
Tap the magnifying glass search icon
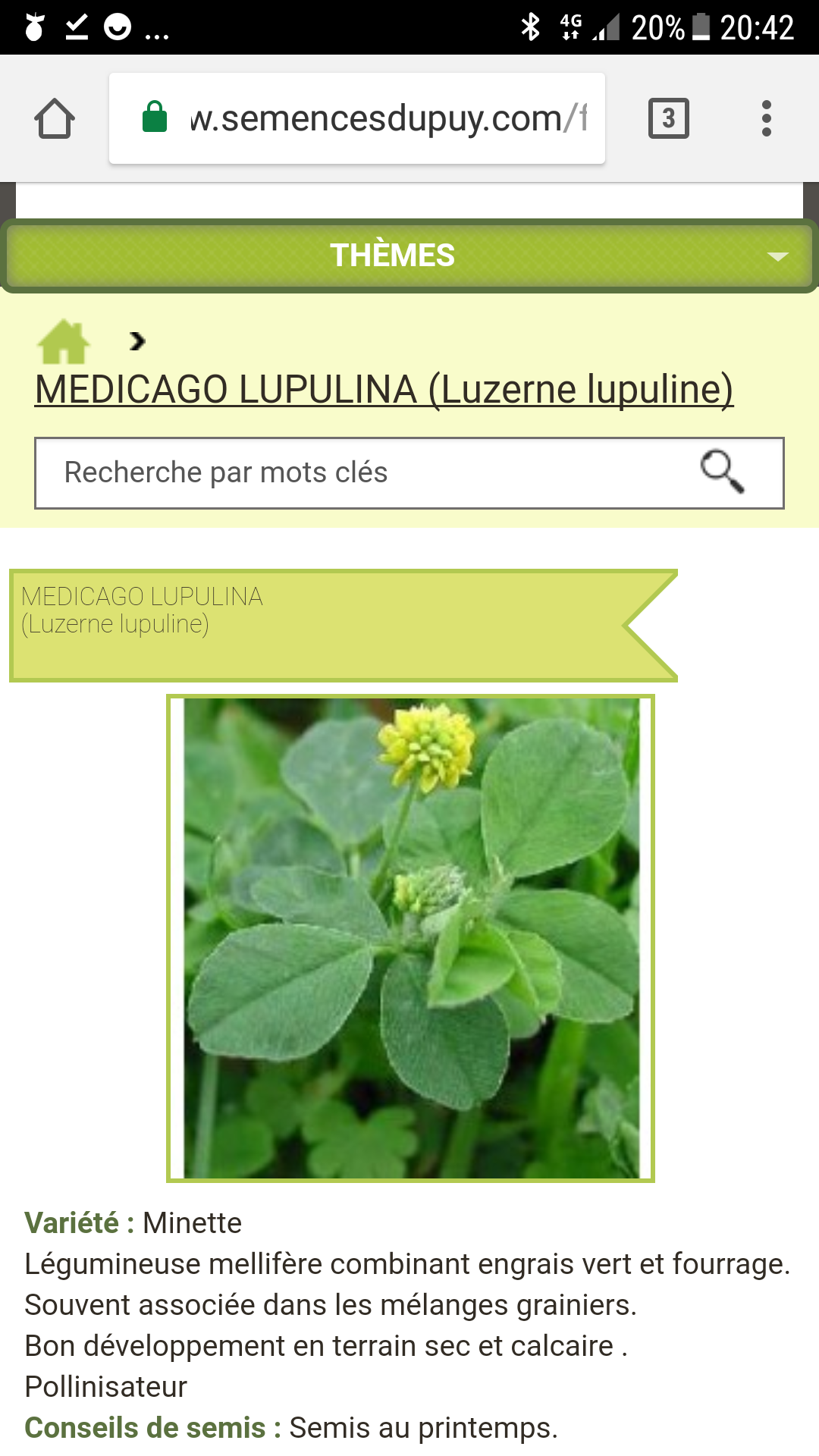(x=722, y=472)
